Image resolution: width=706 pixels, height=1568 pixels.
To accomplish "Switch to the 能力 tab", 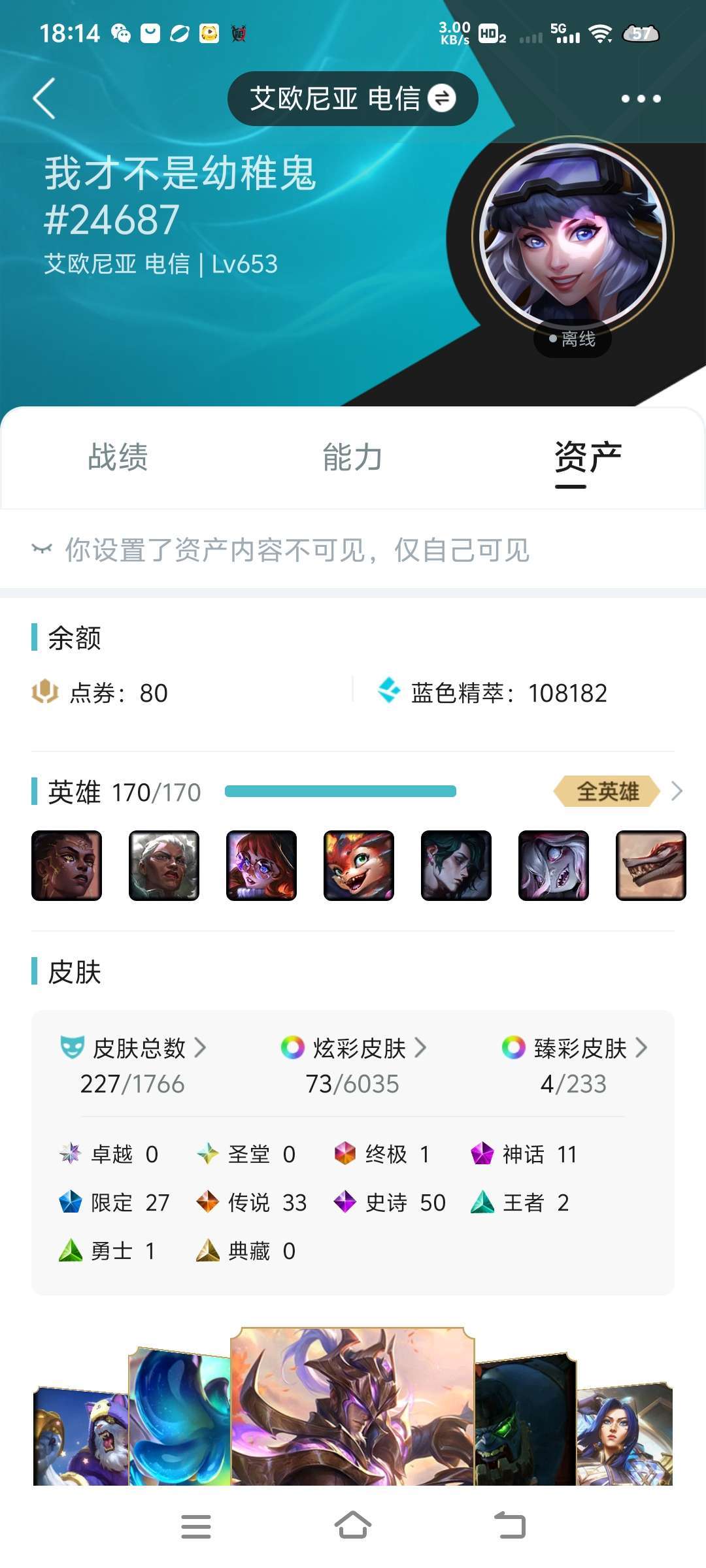I will pyautogui.click(x=352, y=457).
